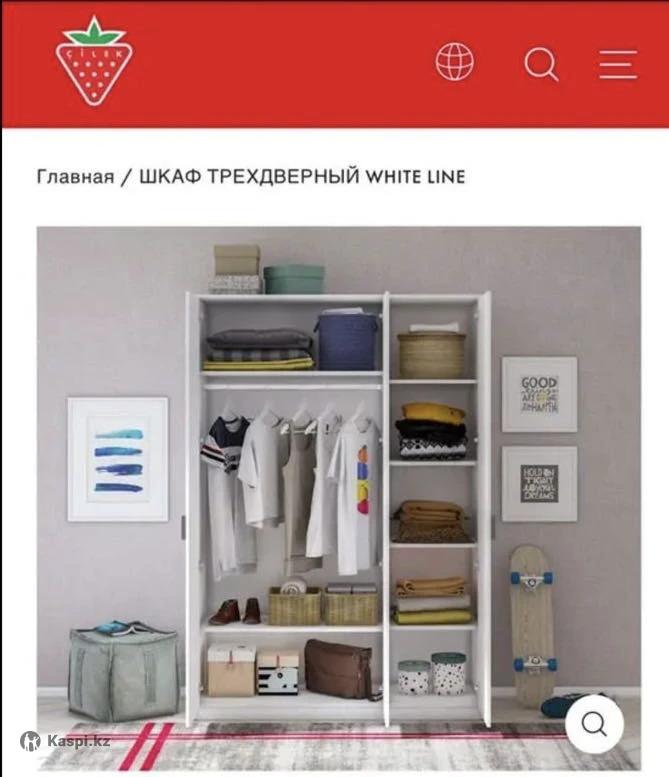Go to Главная via the breadcrumb

coord(75,177)
